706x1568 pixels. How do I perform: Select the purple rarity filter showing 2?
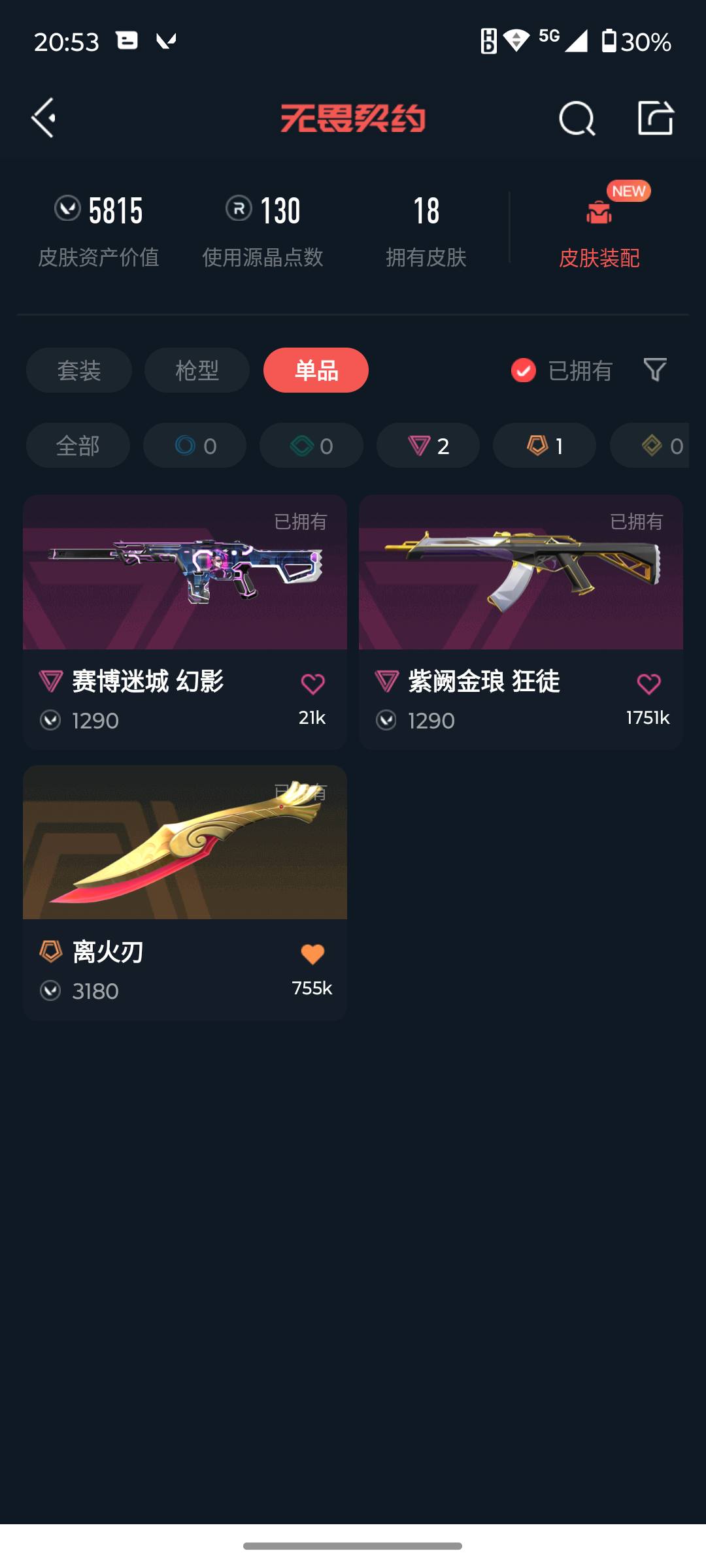[427, 445]
